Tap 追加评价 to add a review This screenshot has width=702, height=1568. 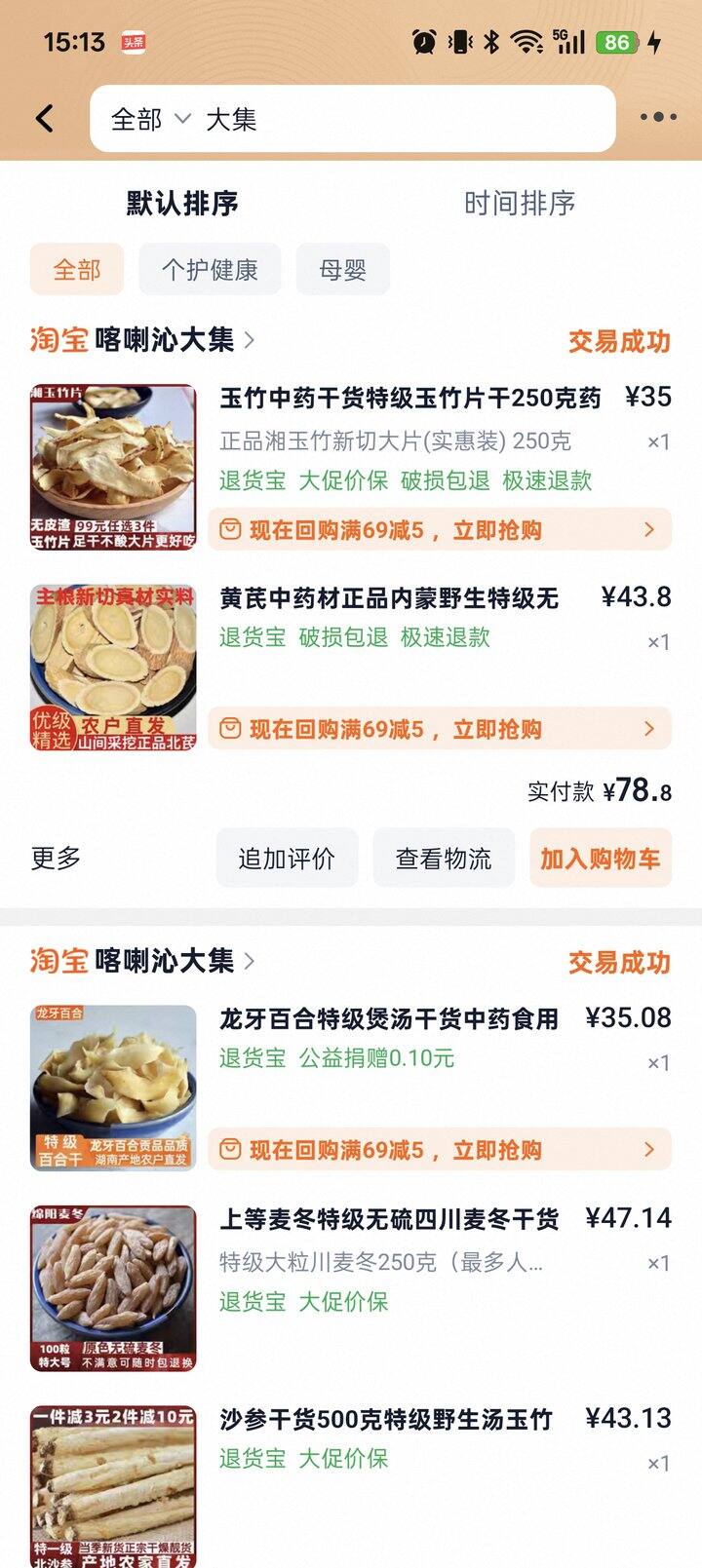(x=287, y=859)
